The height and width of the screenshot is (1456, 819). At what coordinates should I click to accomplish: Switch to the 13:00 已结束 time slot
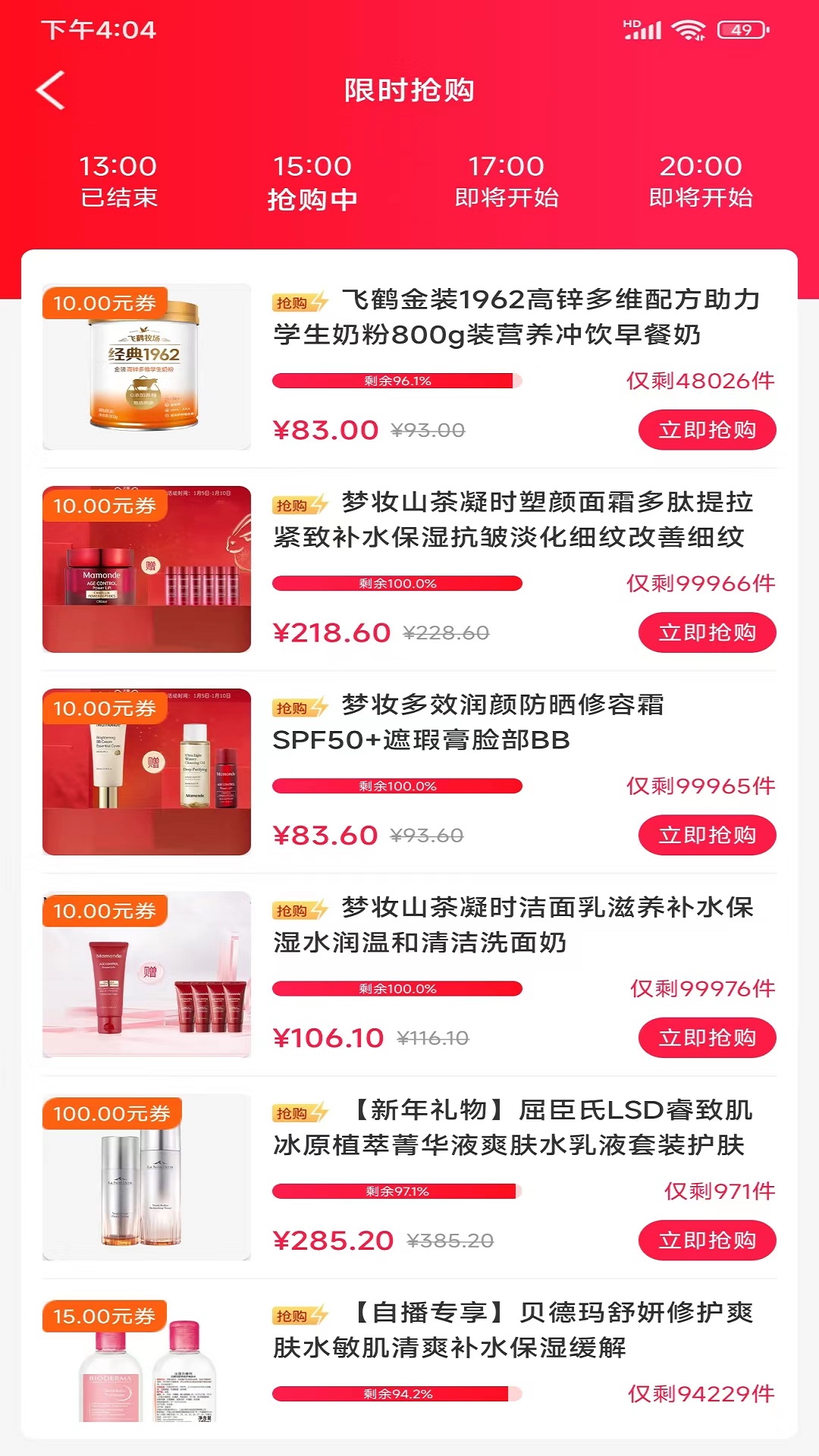tap(118, 182)
